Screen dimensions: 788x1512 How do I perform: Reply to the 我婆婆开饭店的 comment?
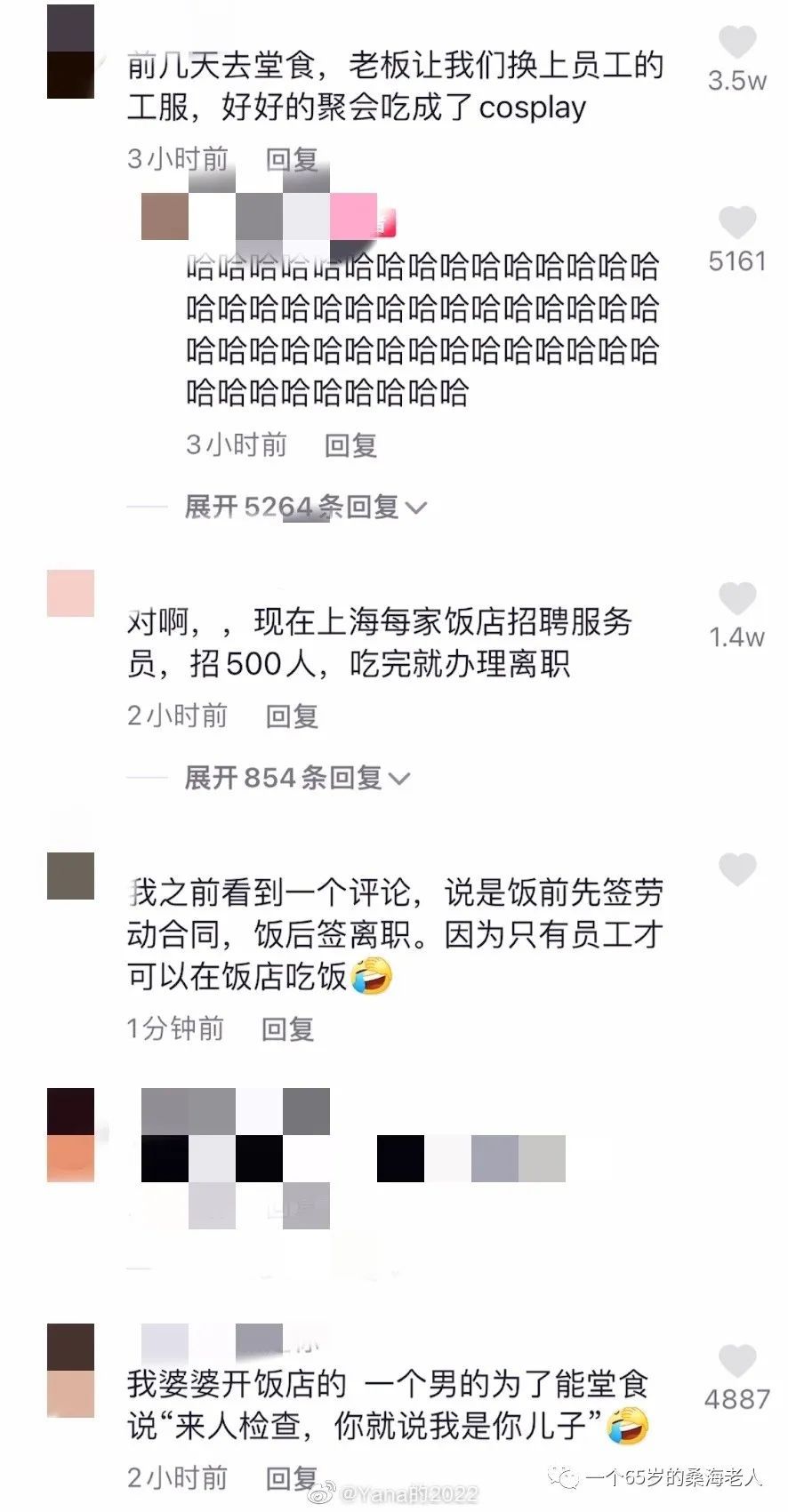pyautogui.click(x=292, y=1477)
